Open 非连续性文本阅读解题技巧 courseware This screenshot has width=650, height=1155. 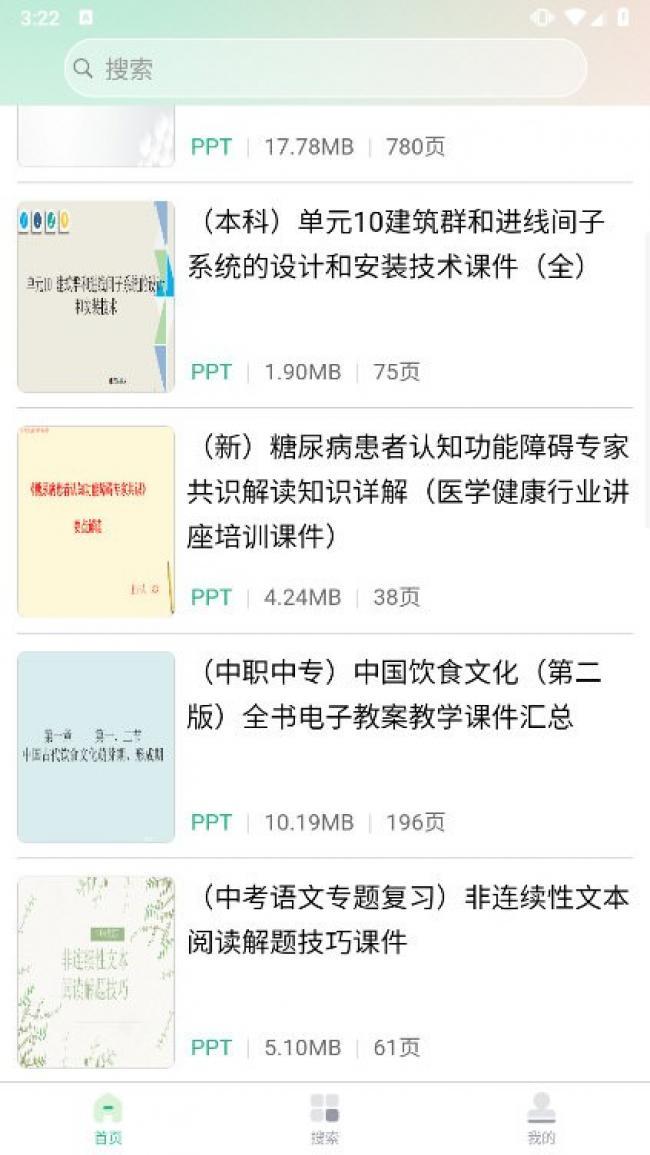click(408, 920)
